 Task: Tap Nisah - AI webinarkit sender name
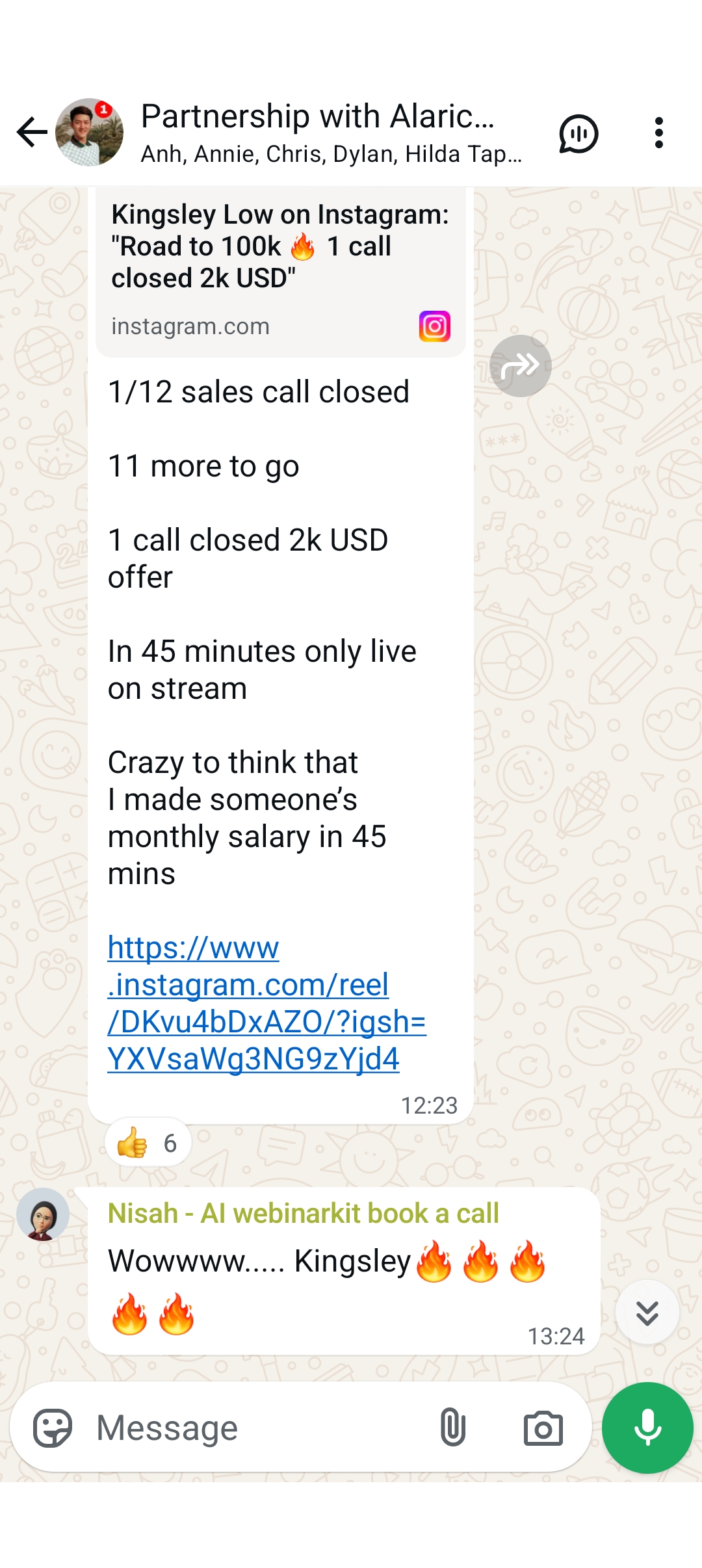303,1213
